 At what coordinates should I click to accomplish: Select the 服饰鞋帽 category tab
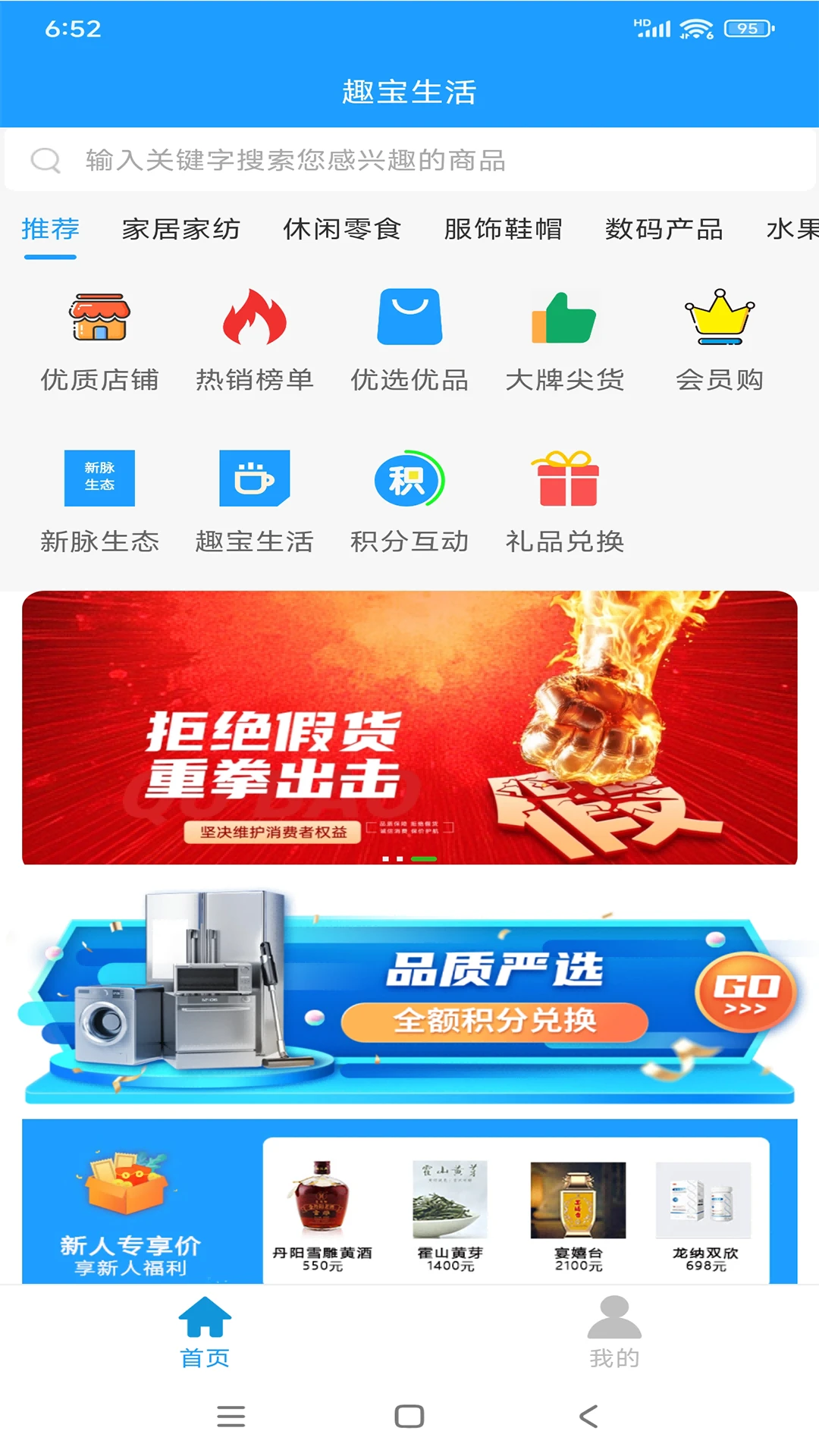click(x=503, y=229)
